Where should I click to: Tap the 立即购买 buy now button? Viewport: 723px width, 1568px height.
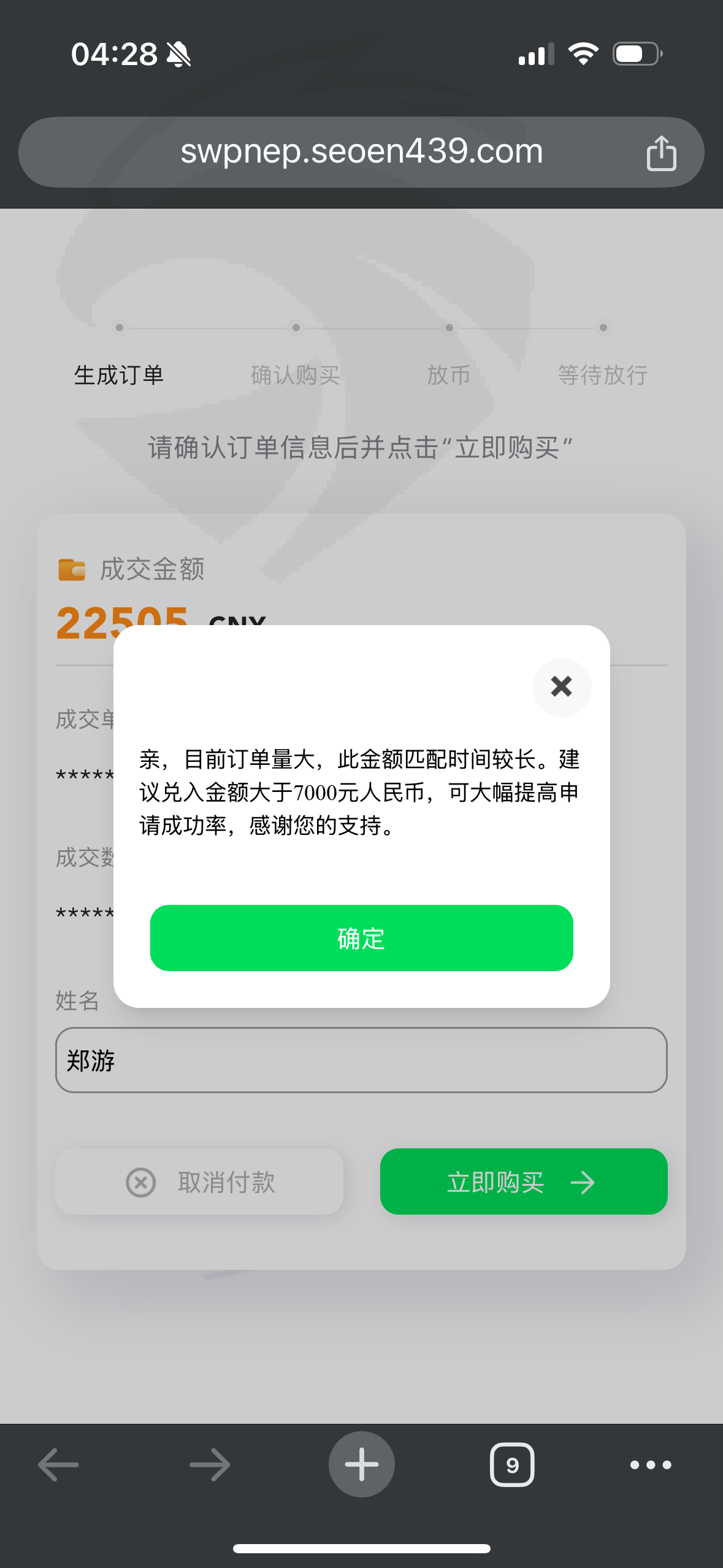point(524,1182)
